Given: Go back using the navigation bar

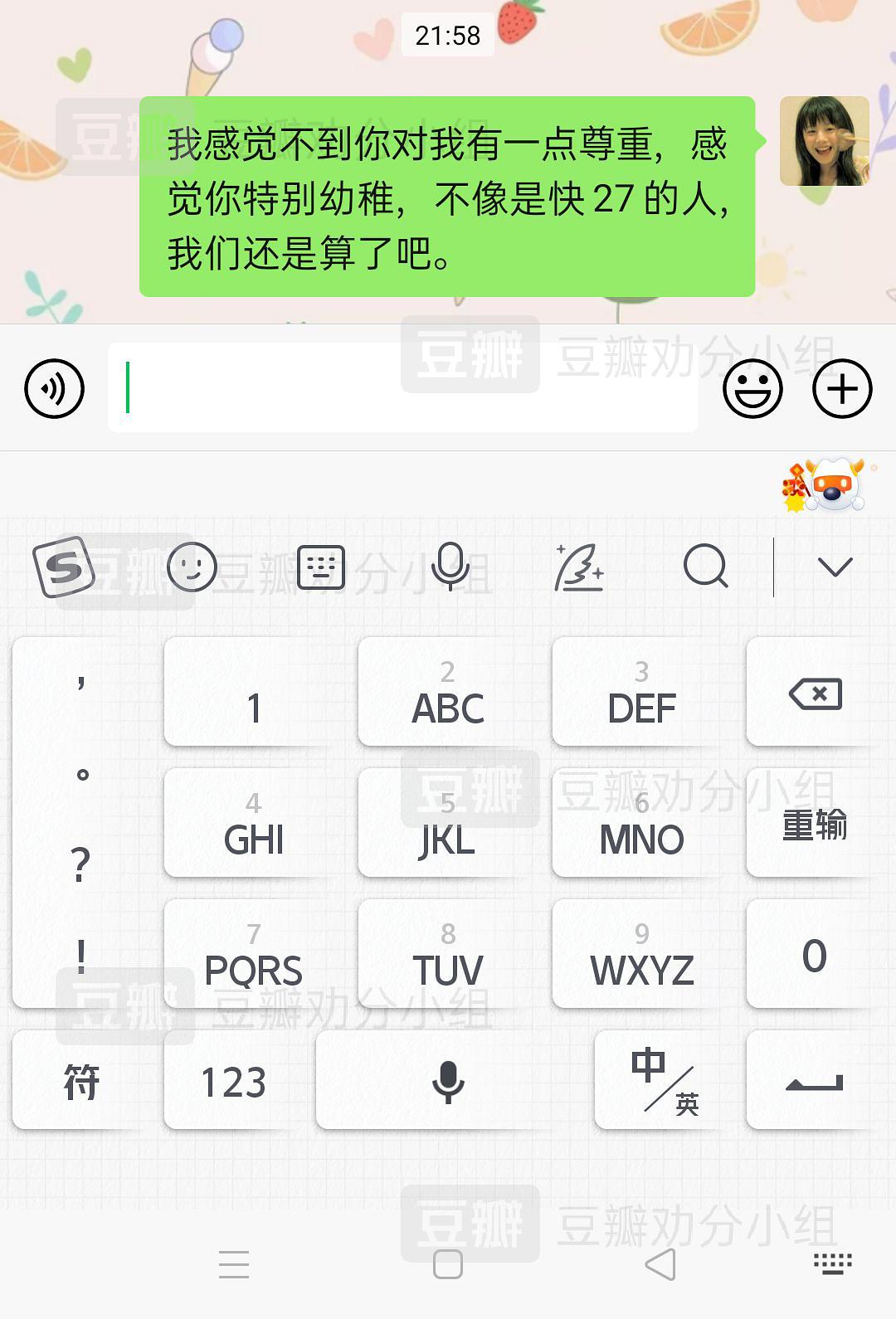Looking at the screenshot, I should click(660, 1264).
